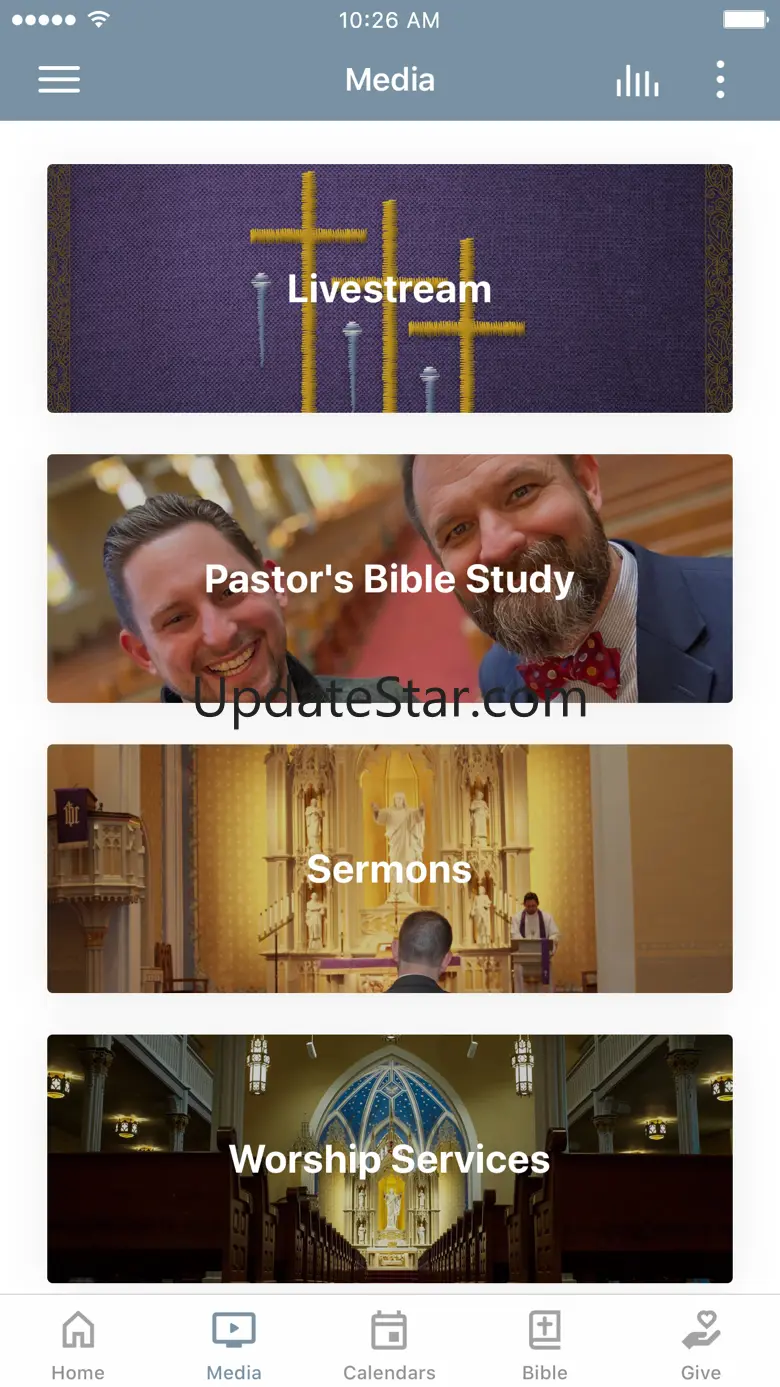The height and width of the screenshot is (1387, 780).
Task: Open the Bible tab
Action: [545, 1345]
